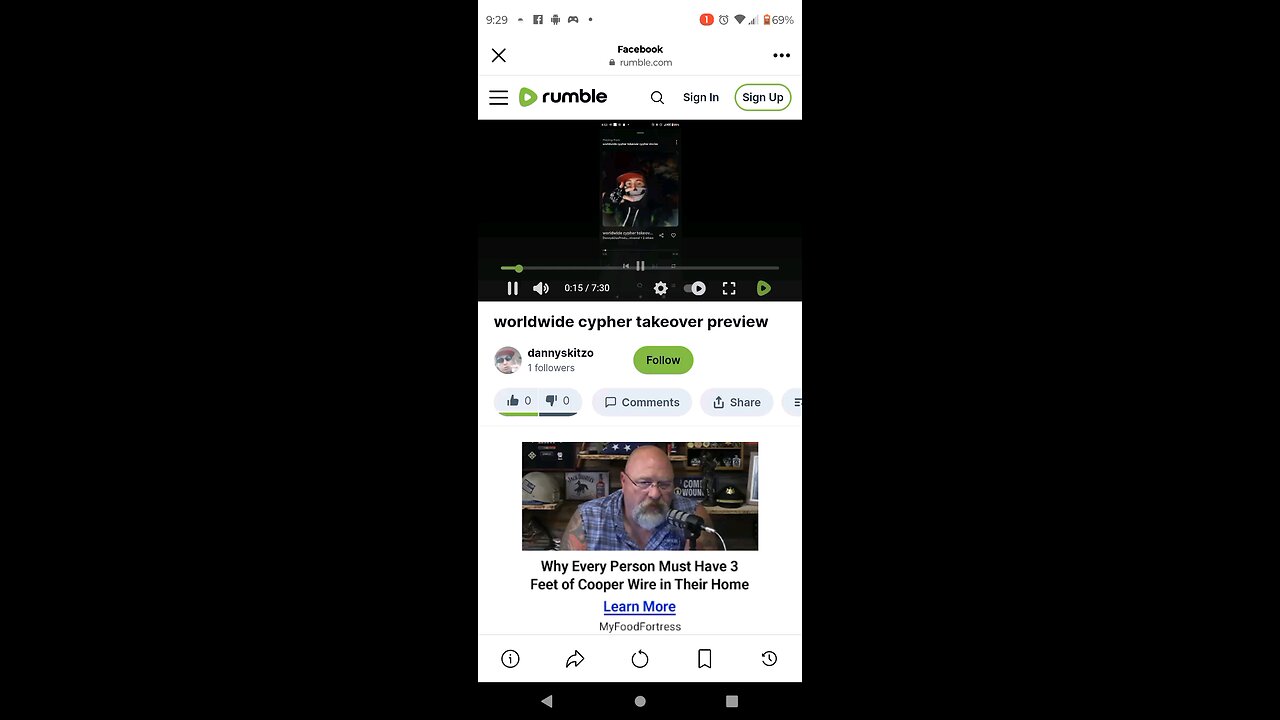Tap Sign In
1280x720 pixels.
click(x=700, y=97)
